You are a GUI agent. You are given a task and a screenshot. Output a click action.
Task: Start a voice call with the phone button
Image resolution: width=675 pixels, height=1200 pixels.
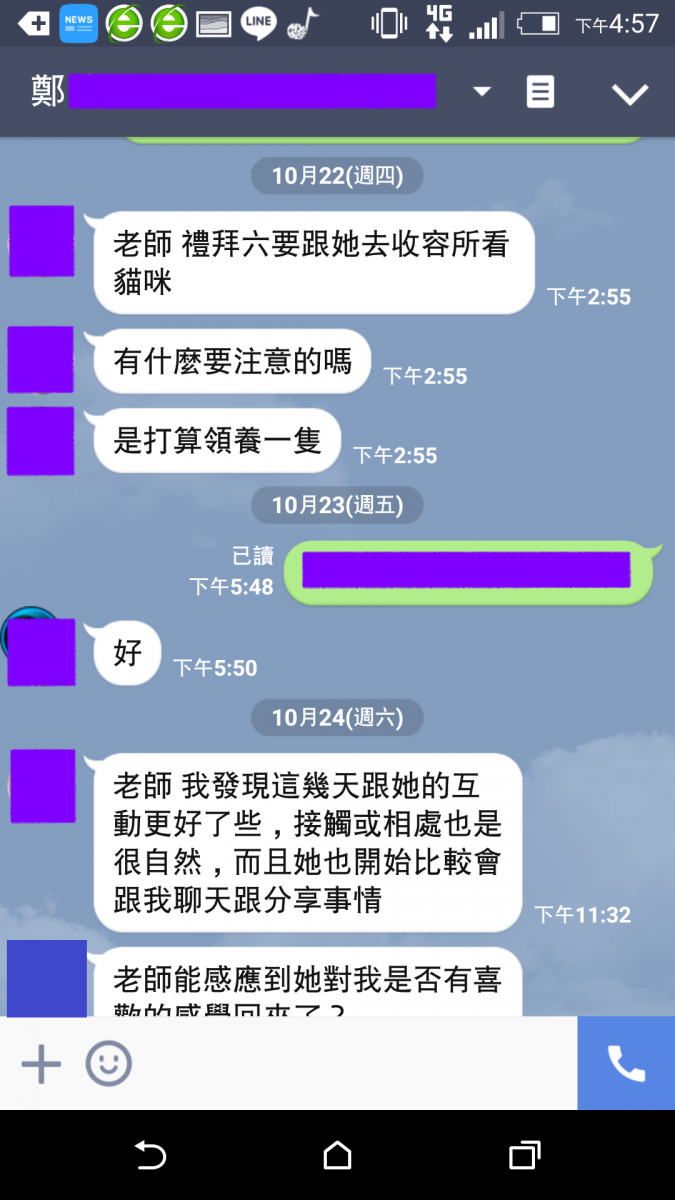pyautogui.click(x=626, y=1064)
